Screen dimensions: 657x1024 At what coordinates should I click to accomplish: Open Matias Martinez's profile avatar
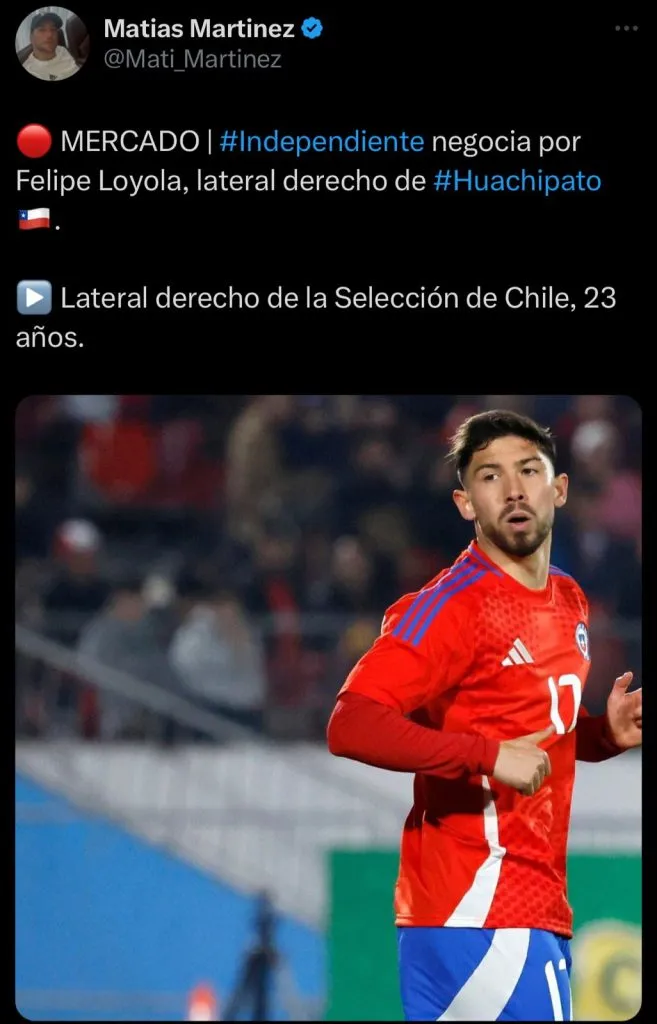pos(51,43)
